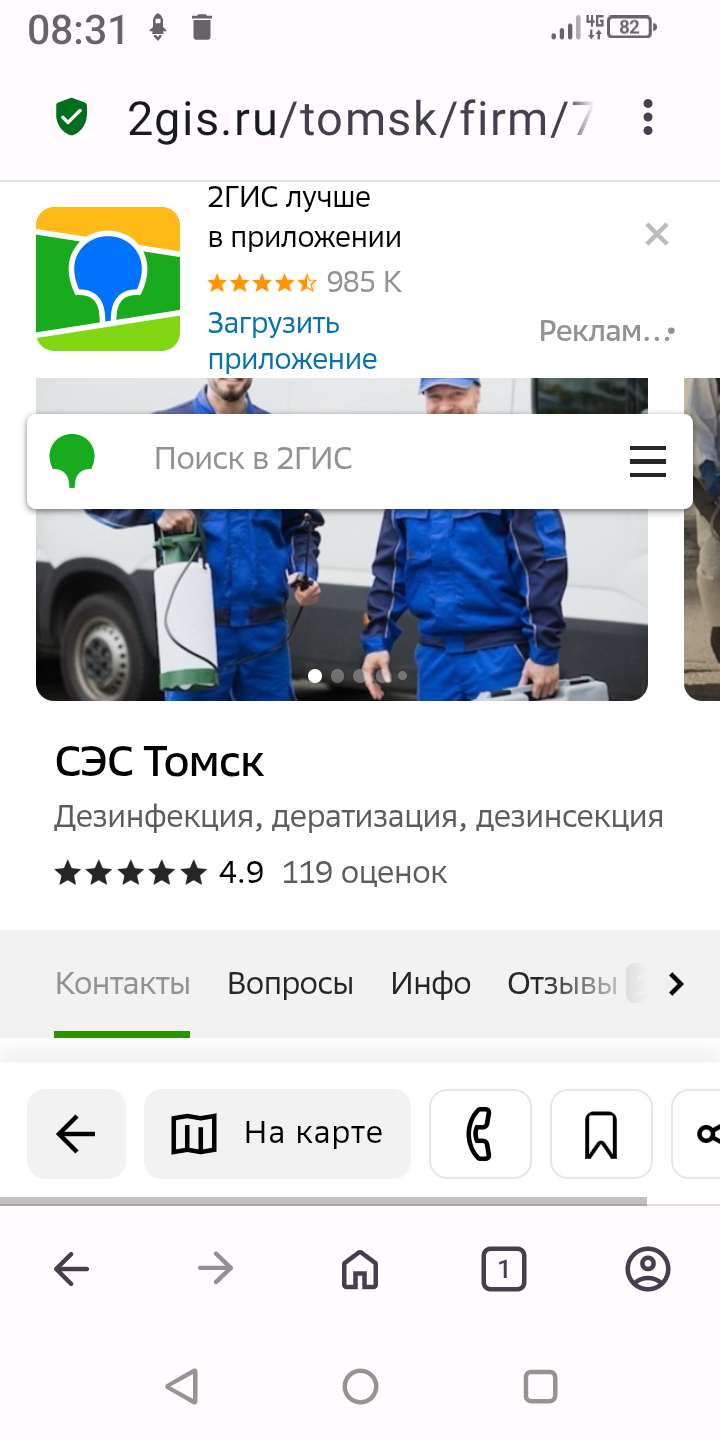Save the company to bookmarks

601,1134
